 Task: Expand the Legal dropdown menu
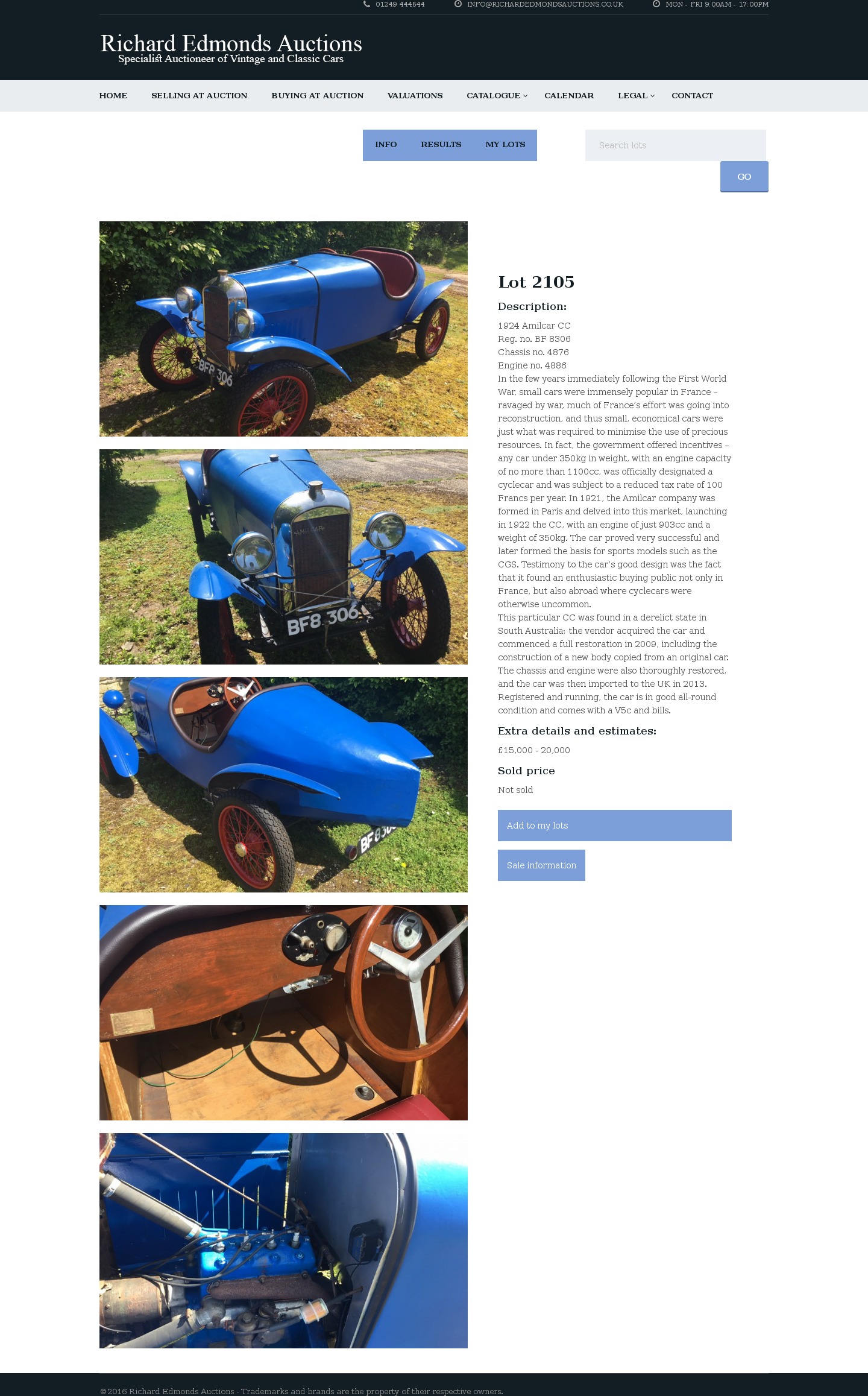pos(635,95)
